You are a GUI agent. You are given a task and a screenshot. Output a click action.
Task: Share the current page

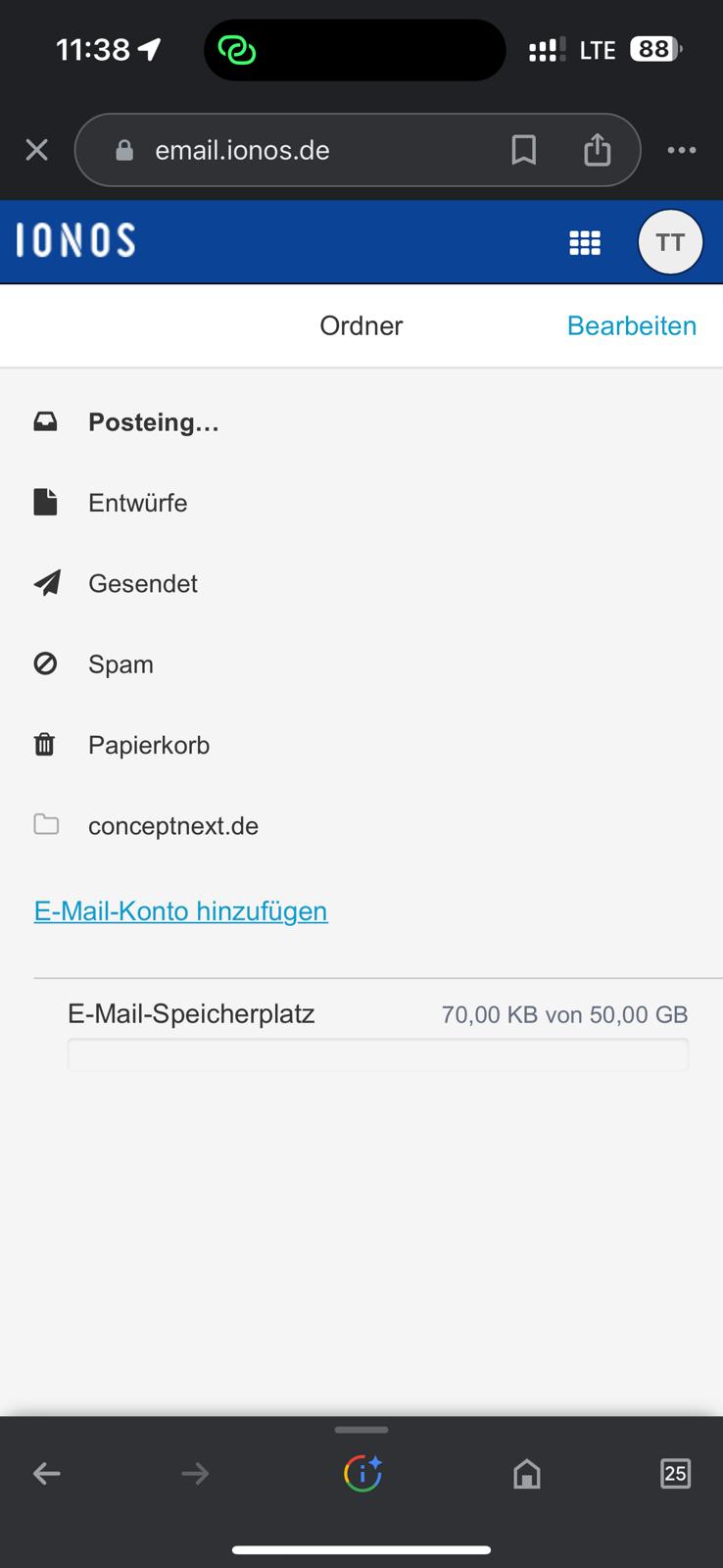point(597,150)
